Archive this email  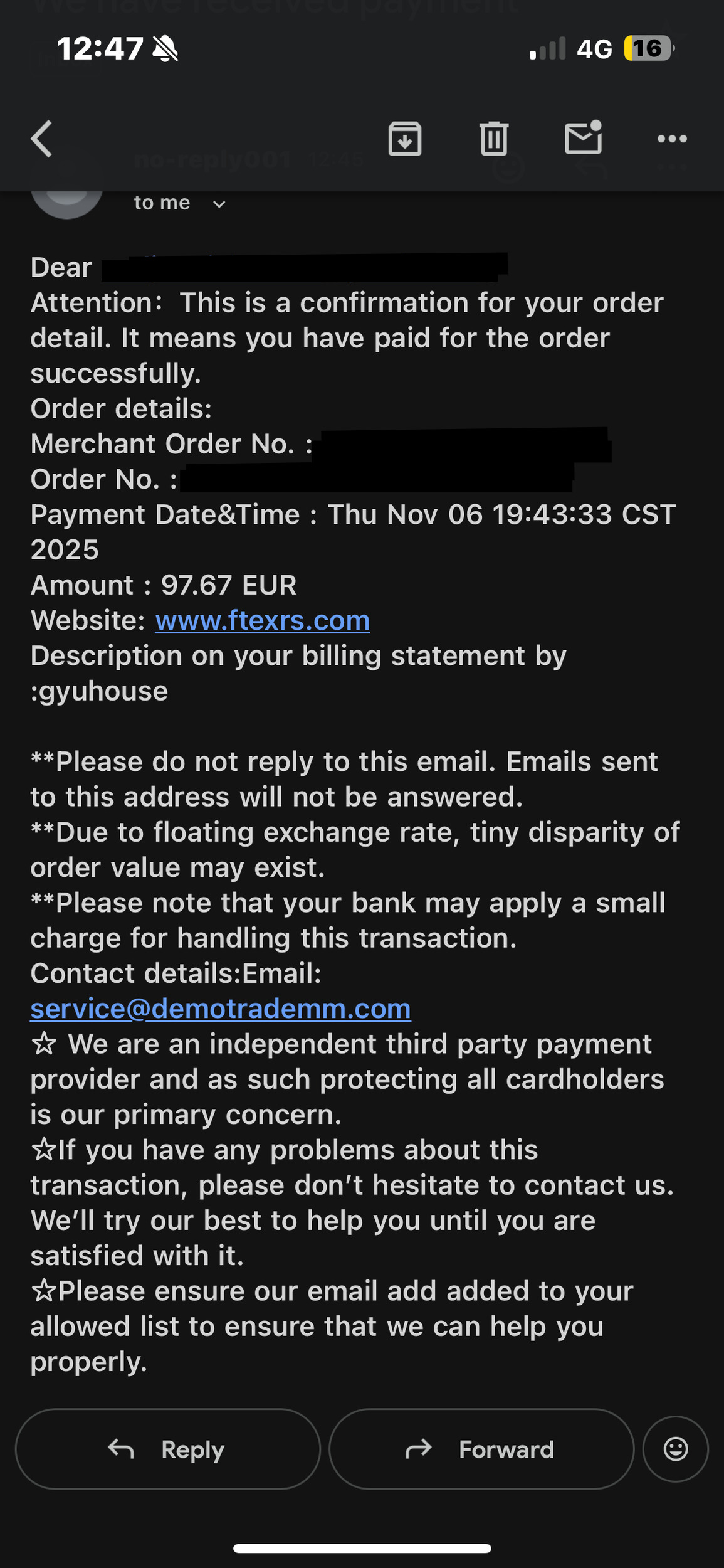pyautogui.click(x=405, y=139)
